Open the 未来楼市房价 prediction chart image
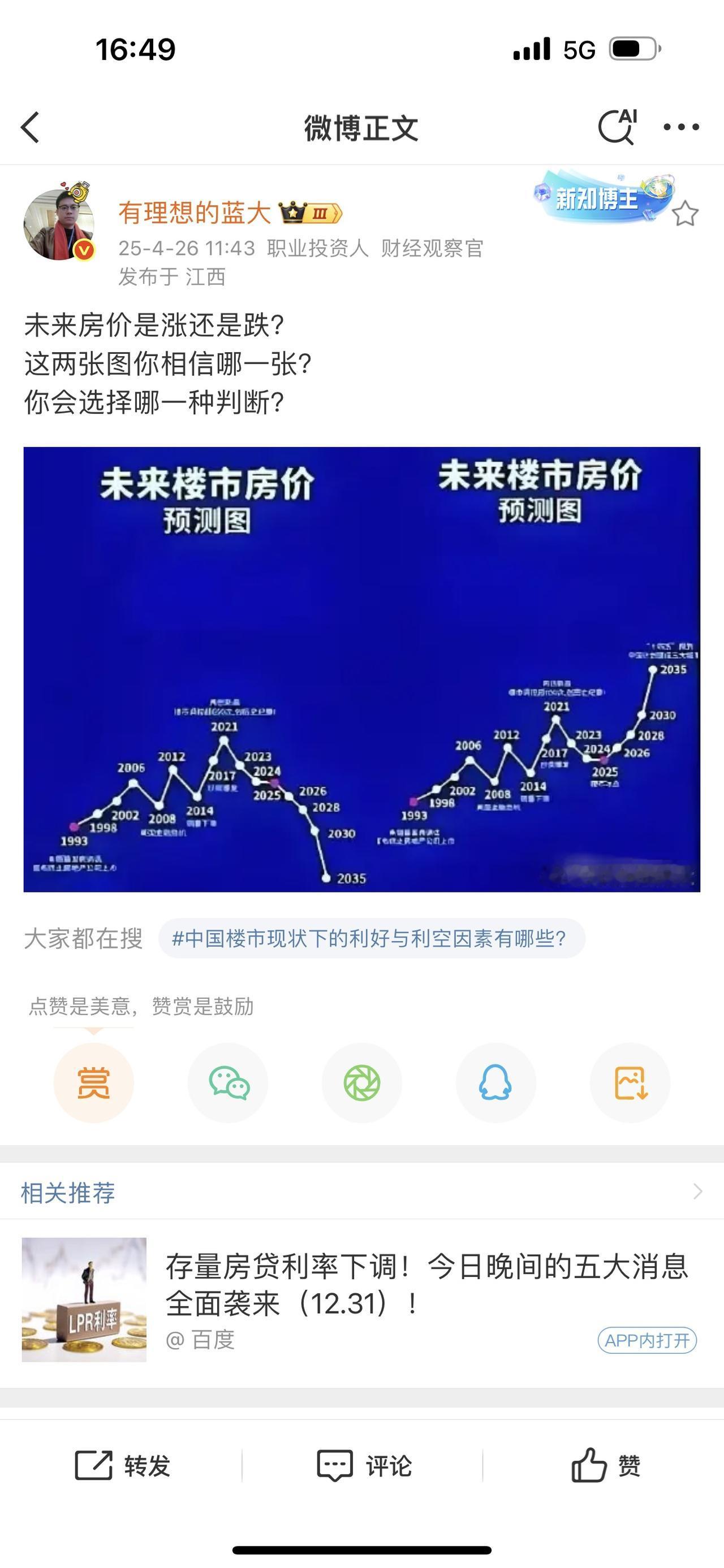Screen dimensions: 724x1568 361,669
